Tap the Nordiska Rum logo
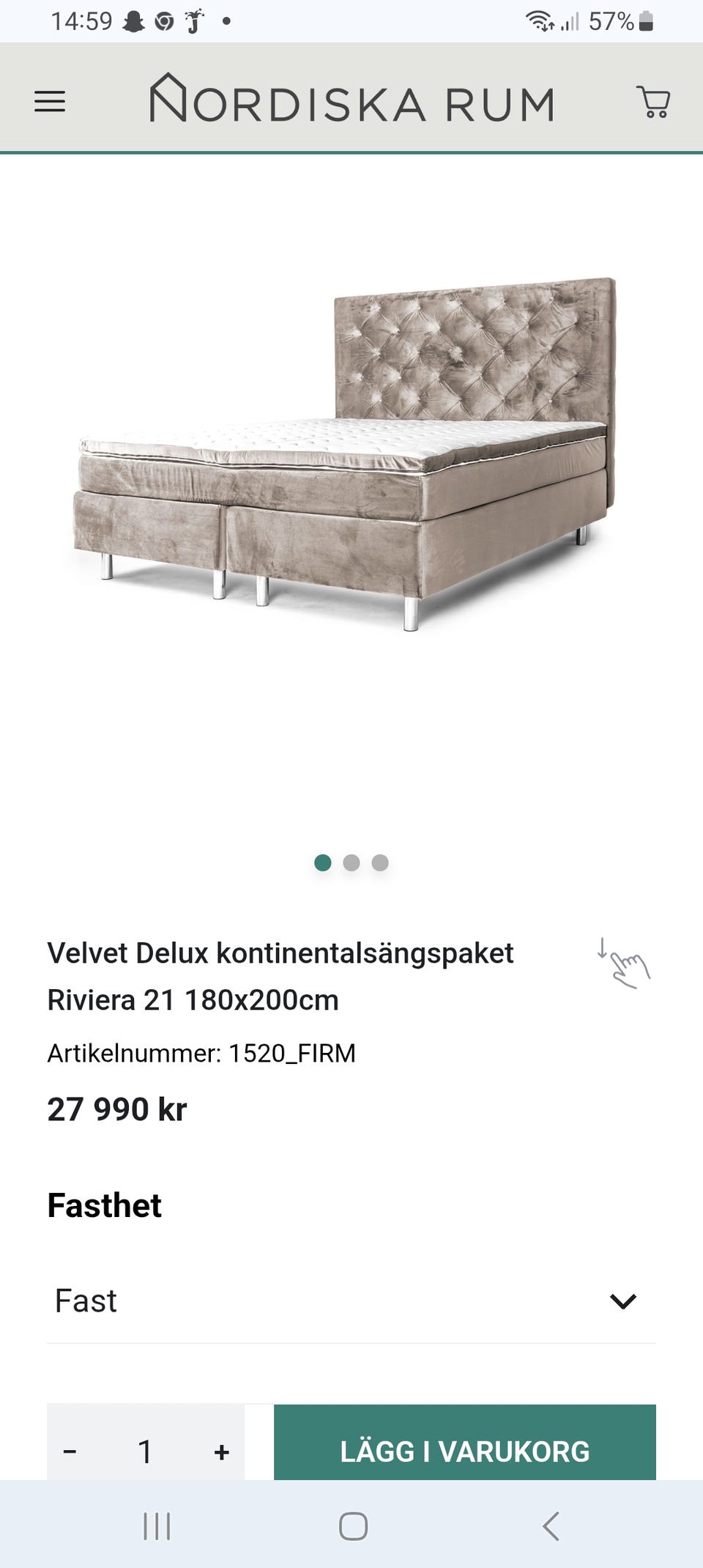Image resolution: width=703 pixels, height=1568 pixels. point(351,103)
